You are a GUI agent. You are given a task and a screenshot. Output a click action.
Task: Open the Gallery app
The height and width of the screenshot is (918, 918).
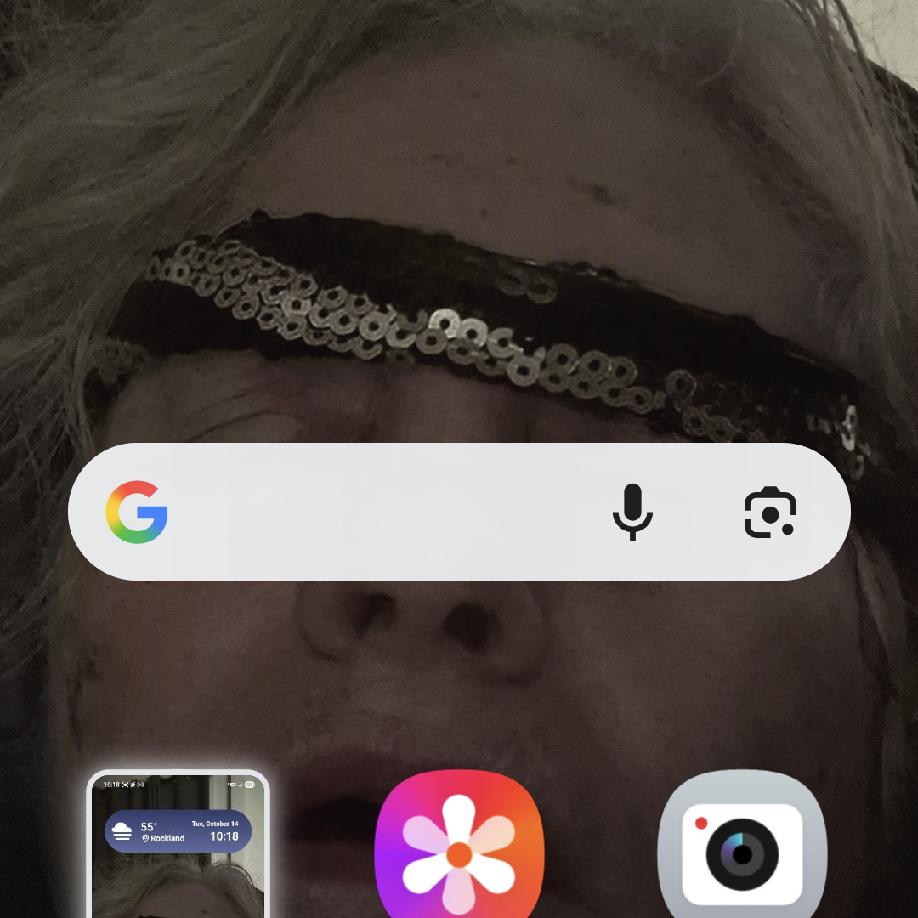[x=459, y=848]
